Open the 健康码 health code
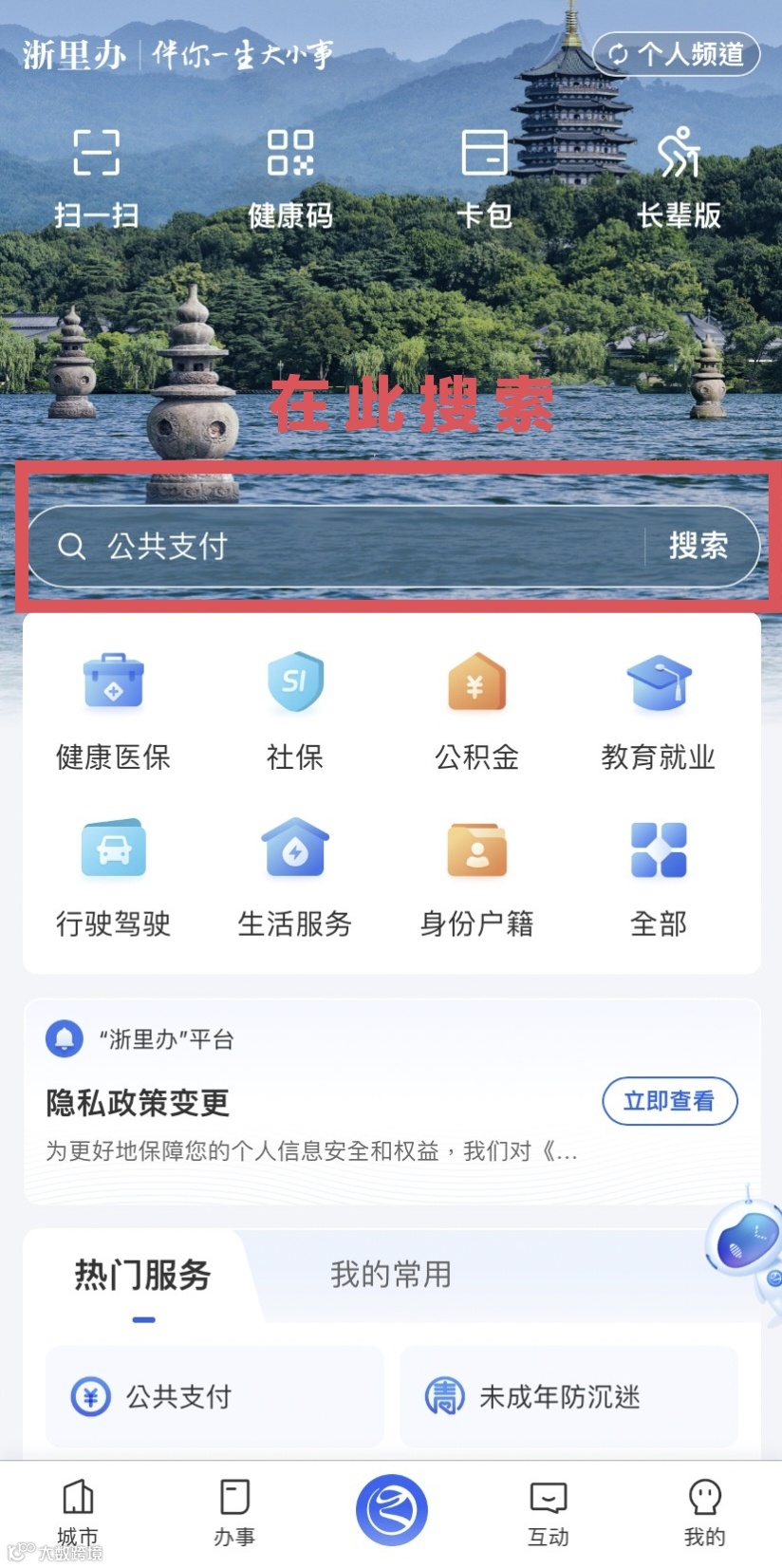 tap(290, 176)
